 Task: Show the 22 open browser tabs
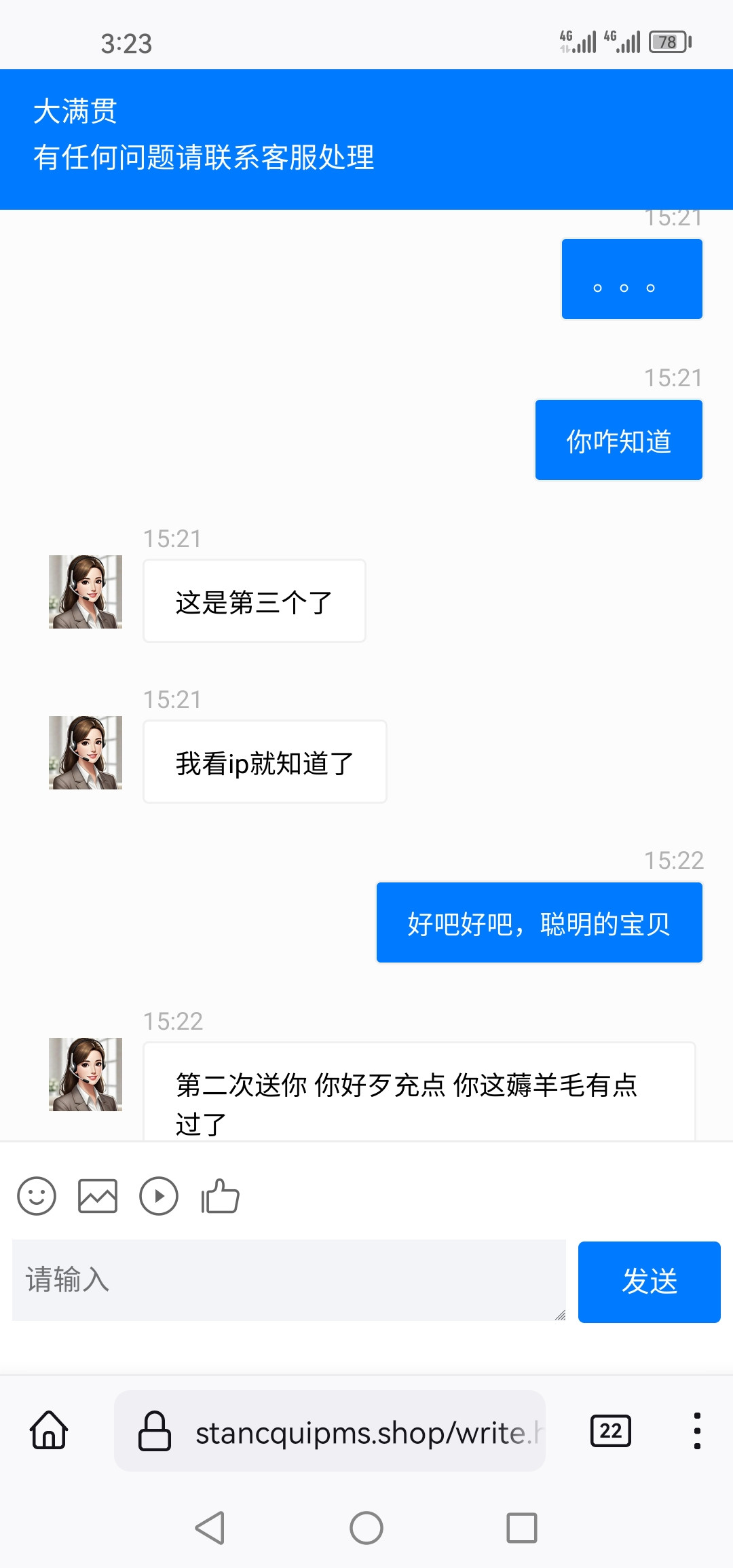[610, 1431]
